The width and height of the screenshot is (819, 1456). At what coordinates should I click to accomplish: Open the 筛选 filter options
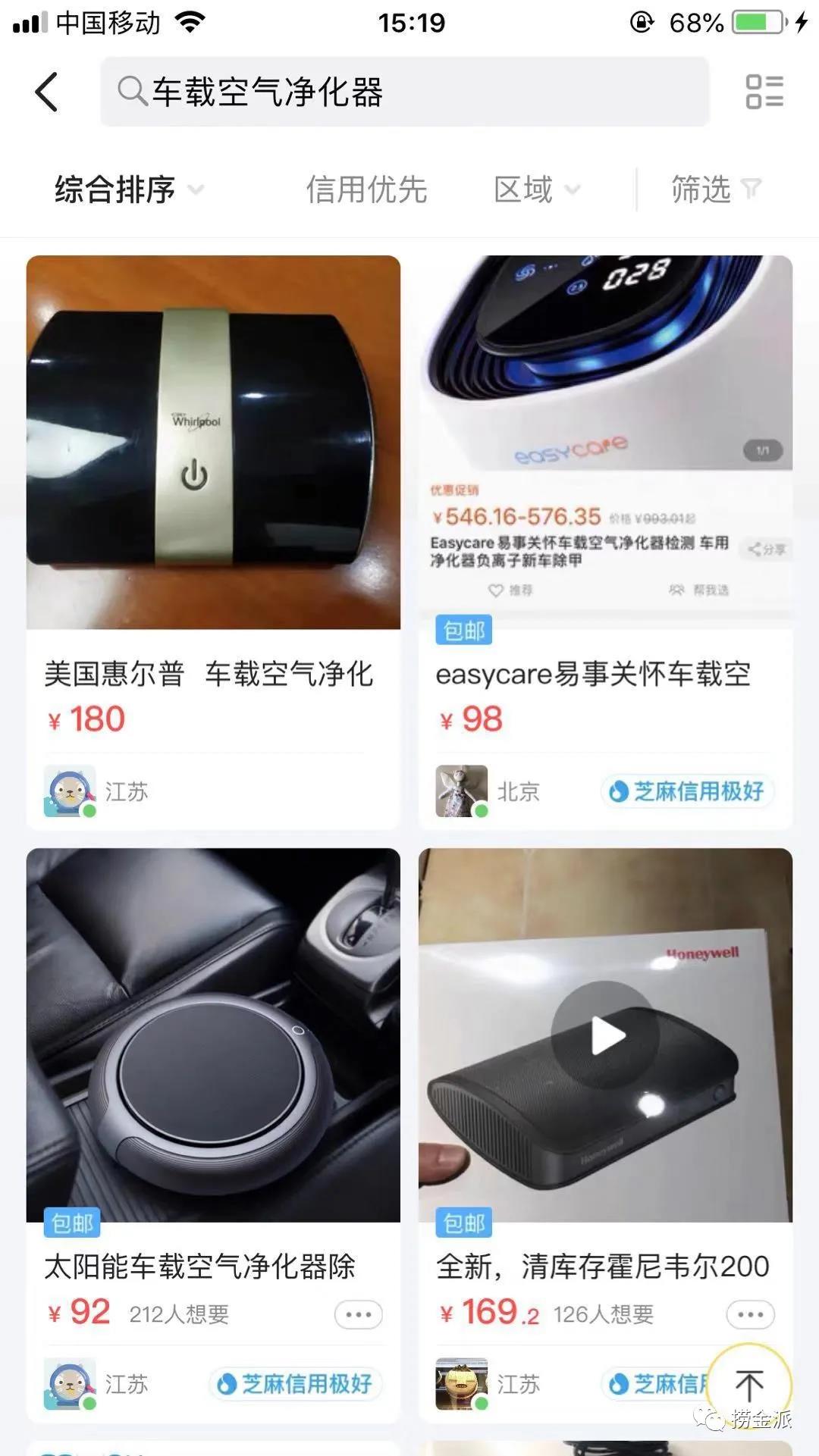[x=715, y=189]
